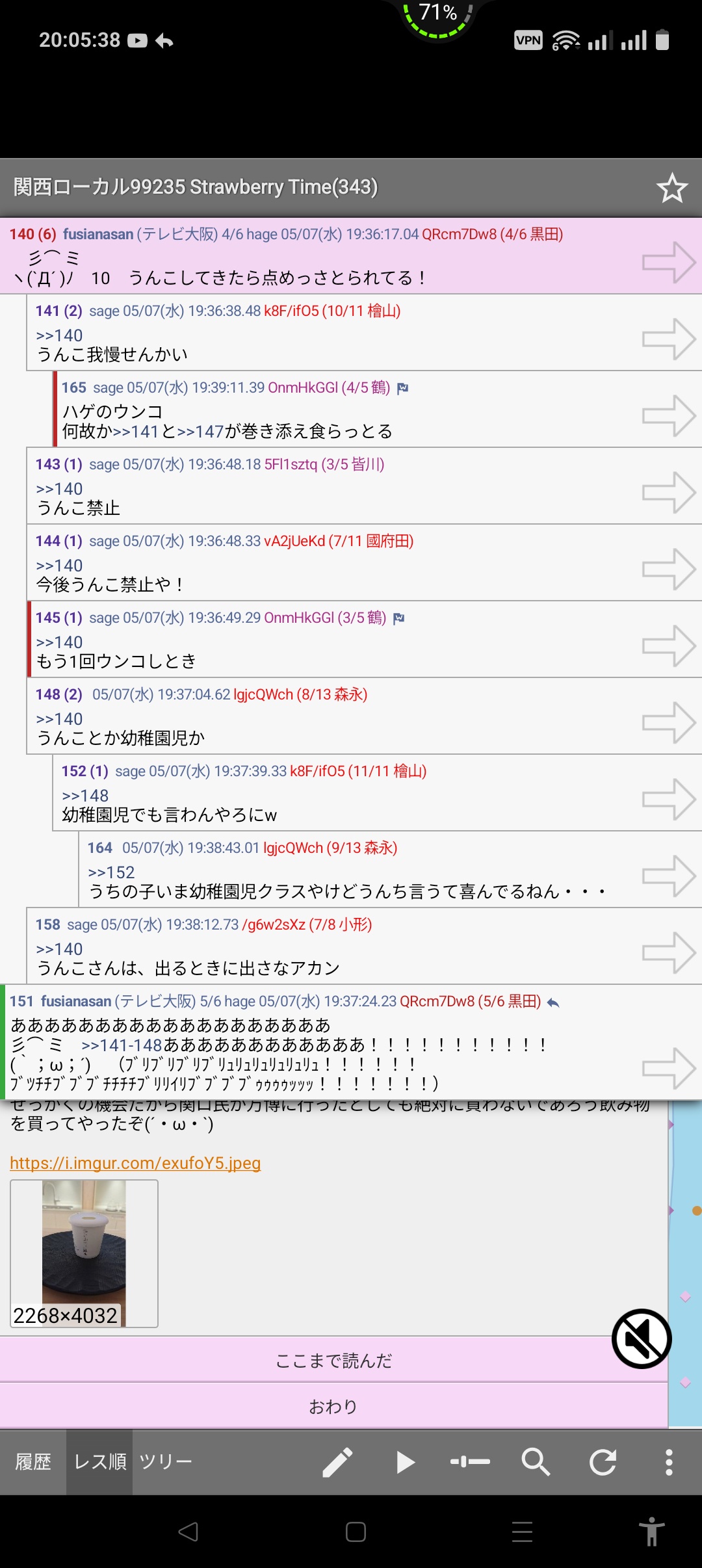
Task: Go back using the system back button
Action: click(188, 1532)
